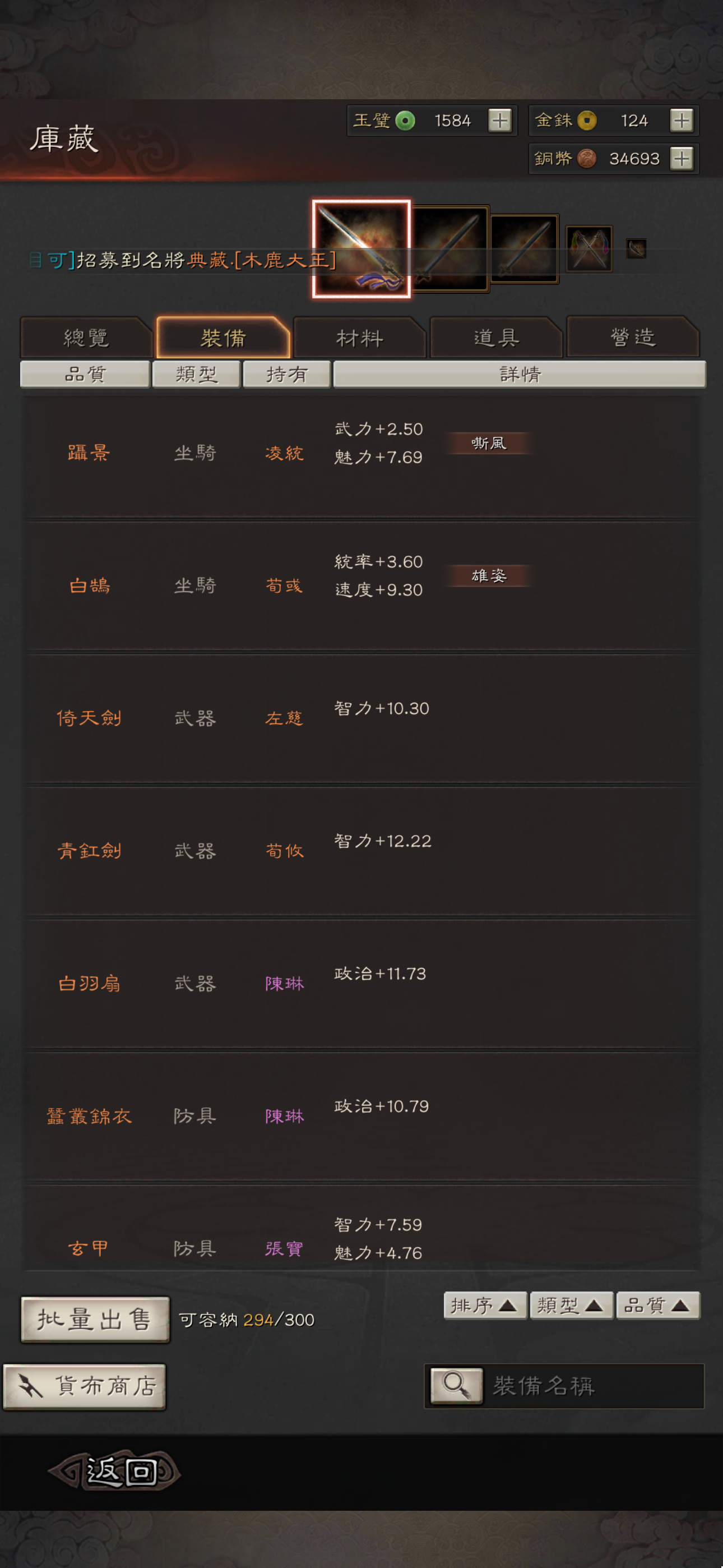This screenshot has width=723, height=1568.
Task: Switch to the 材料 tab
Action: (x=360, y=337)
